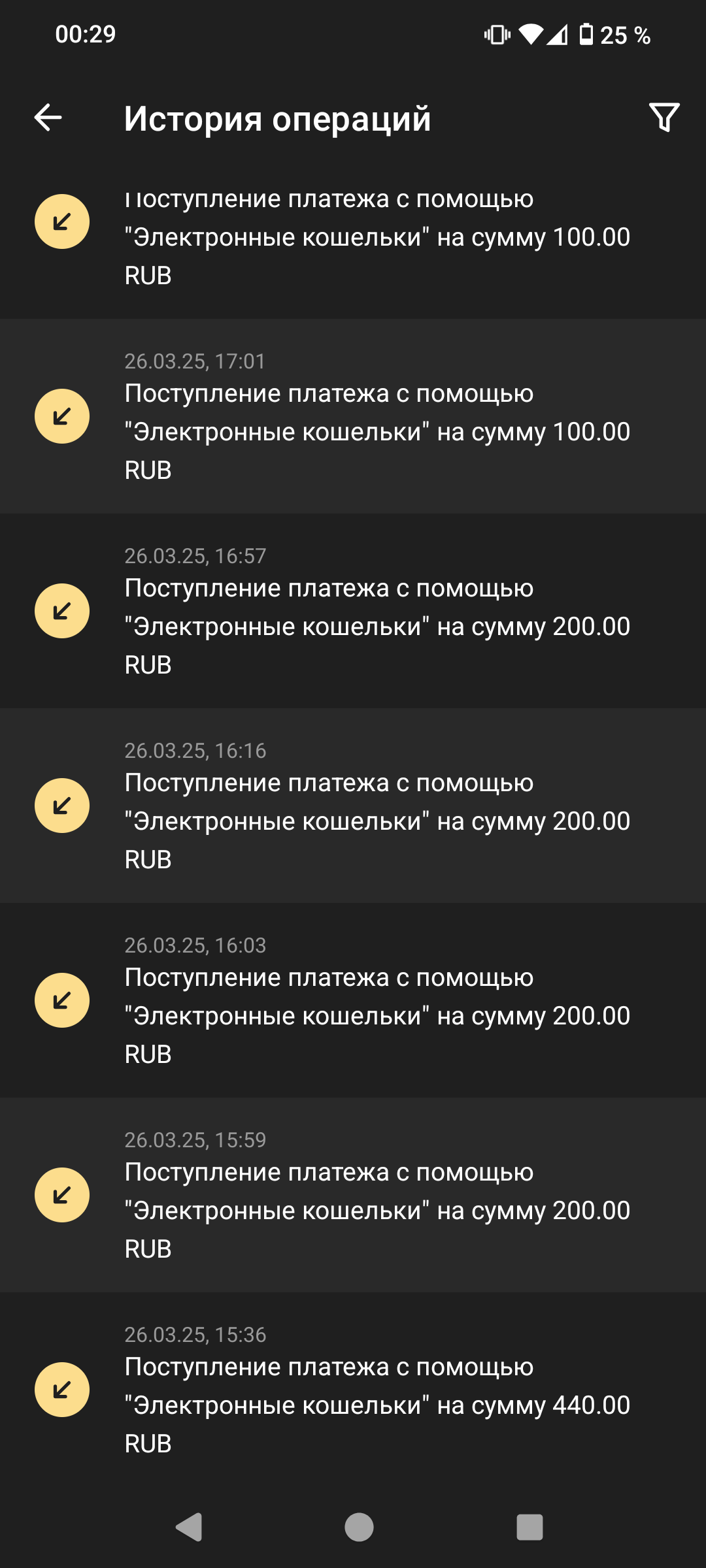Tap the system home button
The height and width of the screenshot is (1568, 706).
click(x=359, y=1527)
